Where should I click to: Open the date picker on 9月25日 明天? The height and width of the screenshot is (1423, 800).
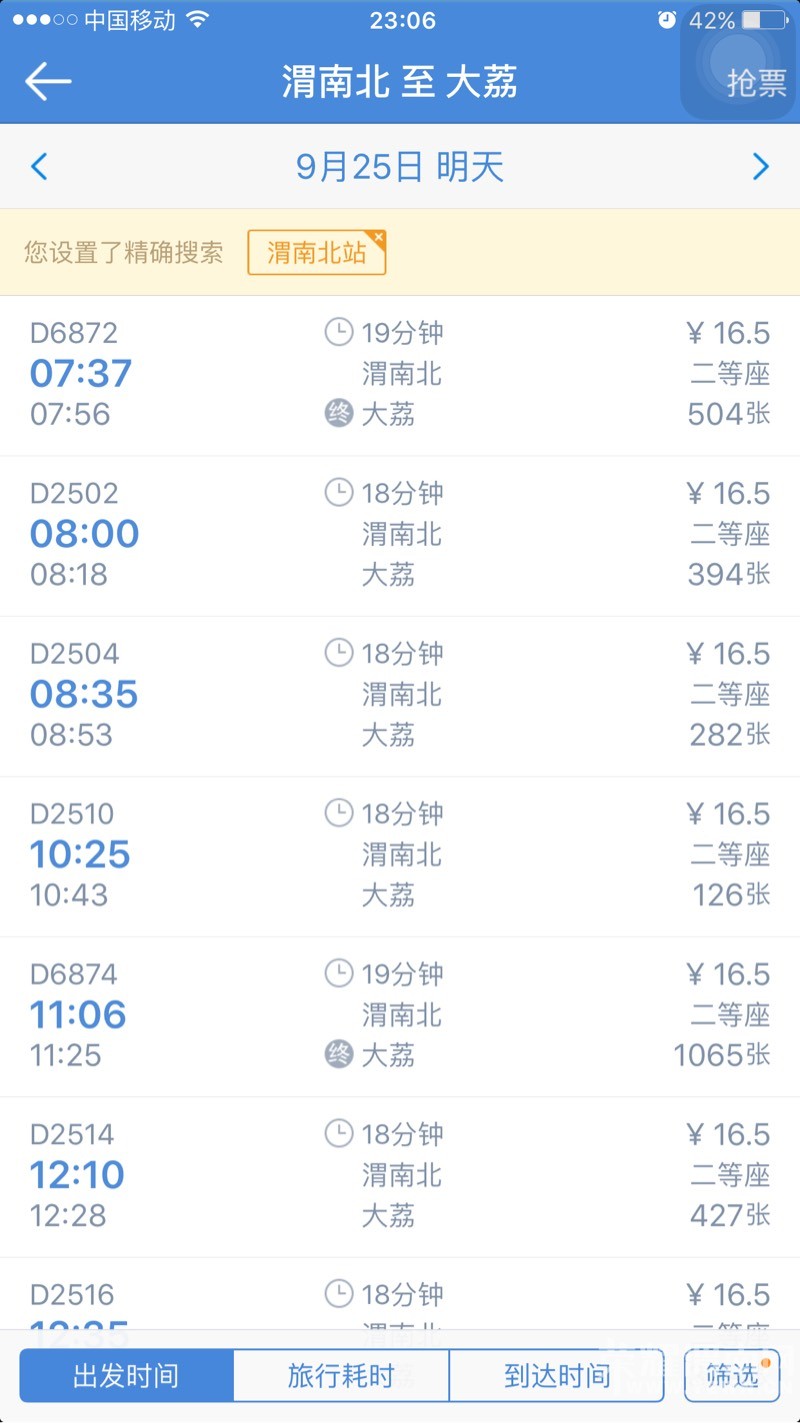(x=400, y=166)
